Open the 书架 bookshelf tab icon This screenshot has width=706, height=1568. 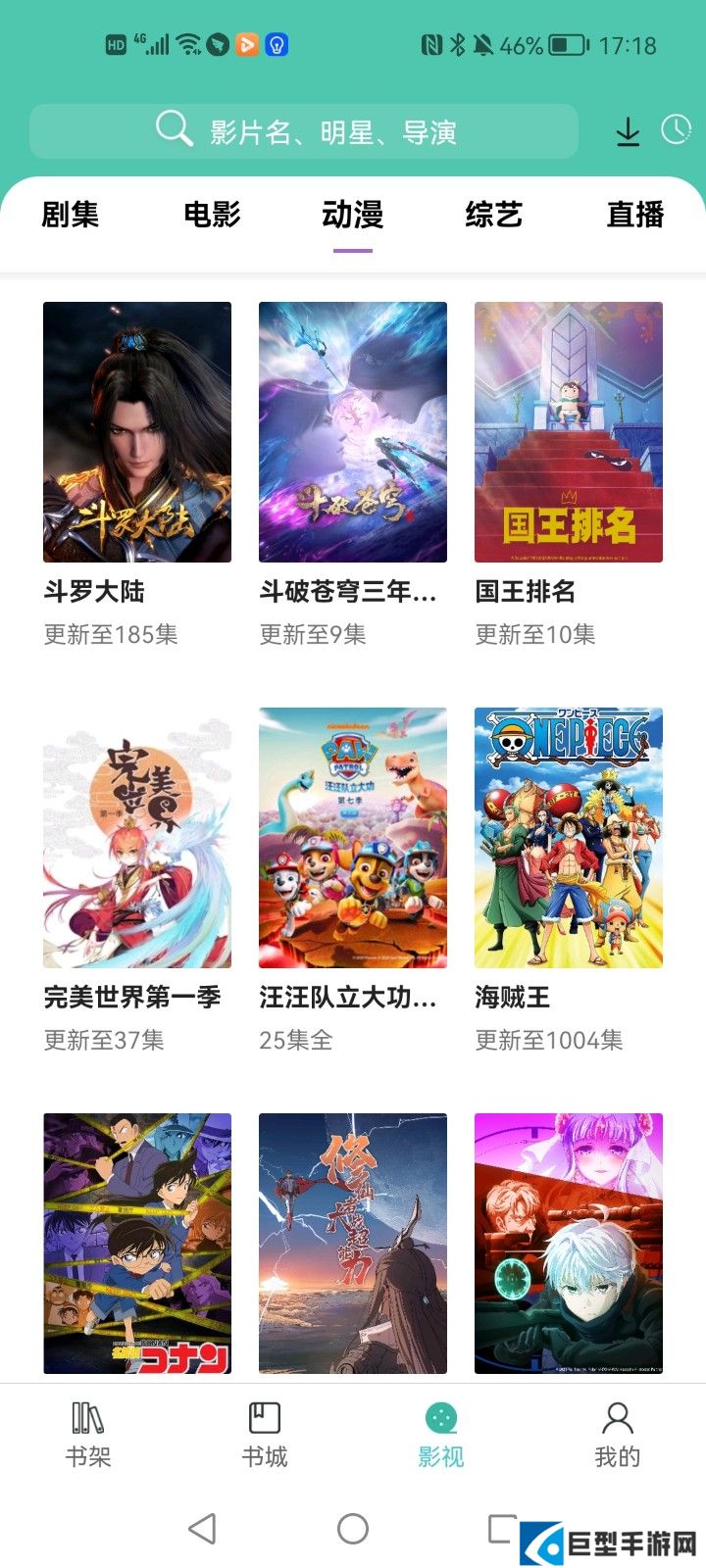(x=88, y=1418)
